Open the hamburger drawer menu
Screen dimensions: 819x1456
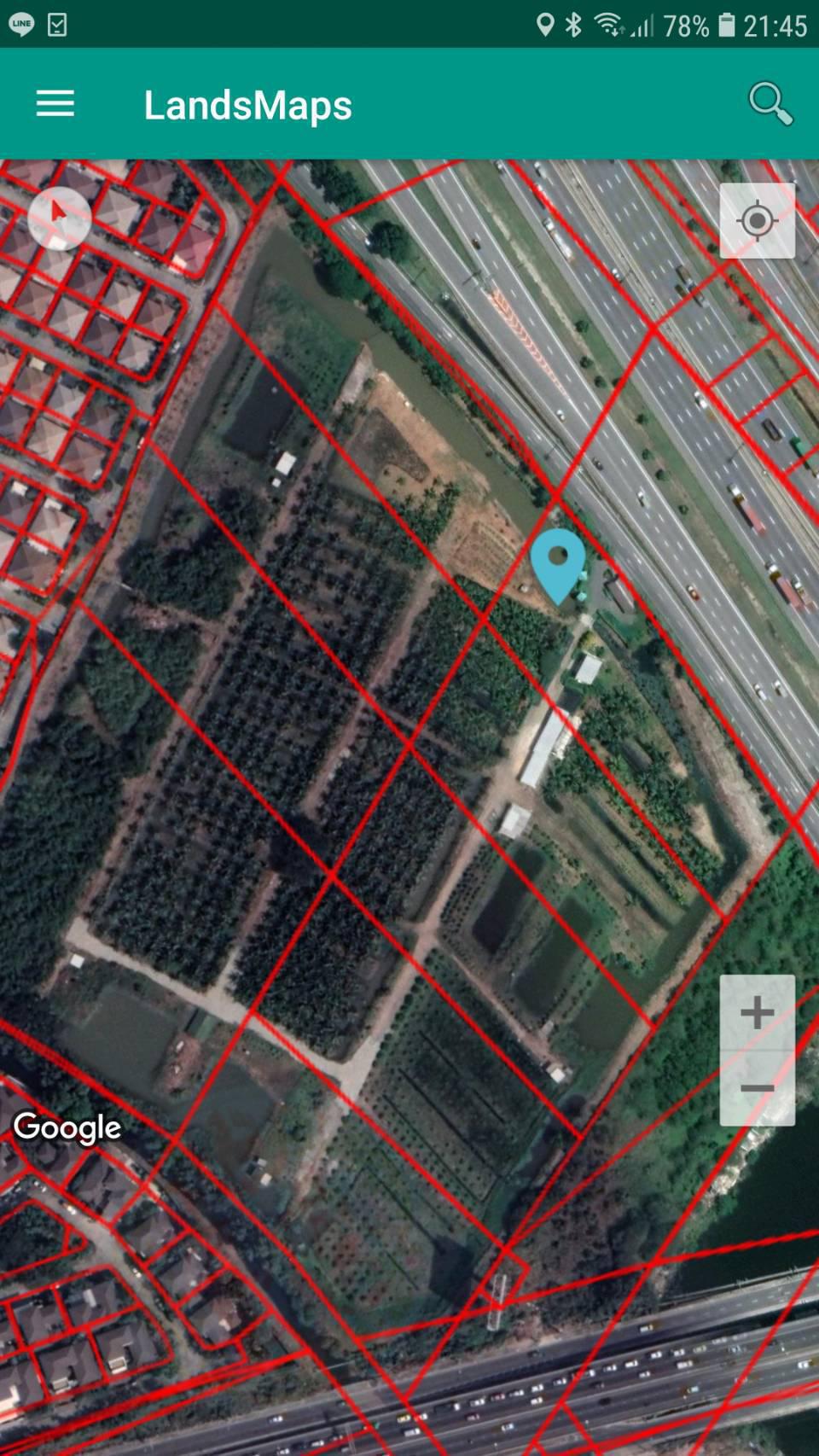pos(55,104)
